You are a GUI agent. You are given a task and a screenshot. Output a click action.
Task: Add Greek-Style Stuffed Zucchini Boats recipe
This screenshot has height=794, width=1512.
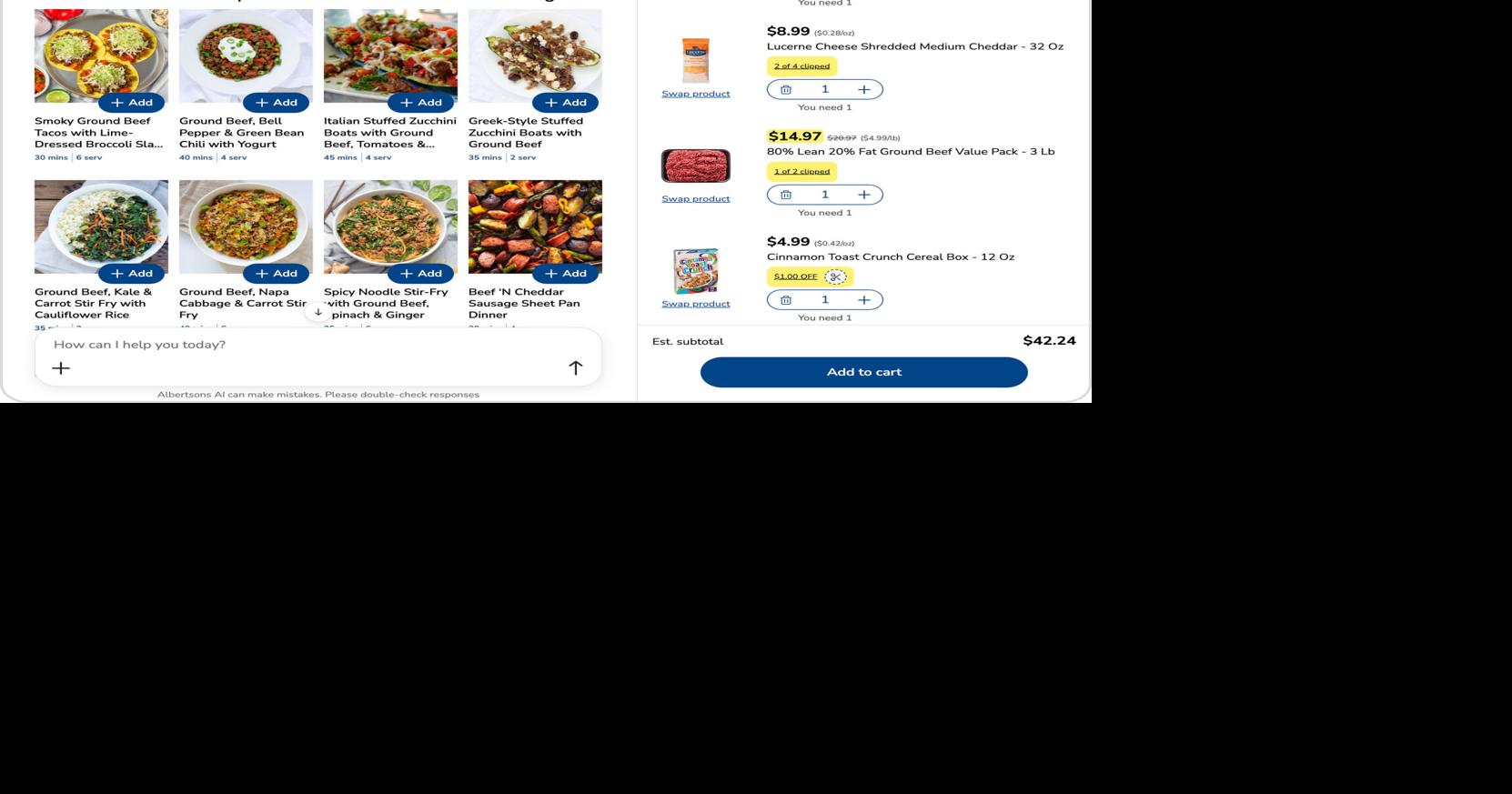point(565,103)
